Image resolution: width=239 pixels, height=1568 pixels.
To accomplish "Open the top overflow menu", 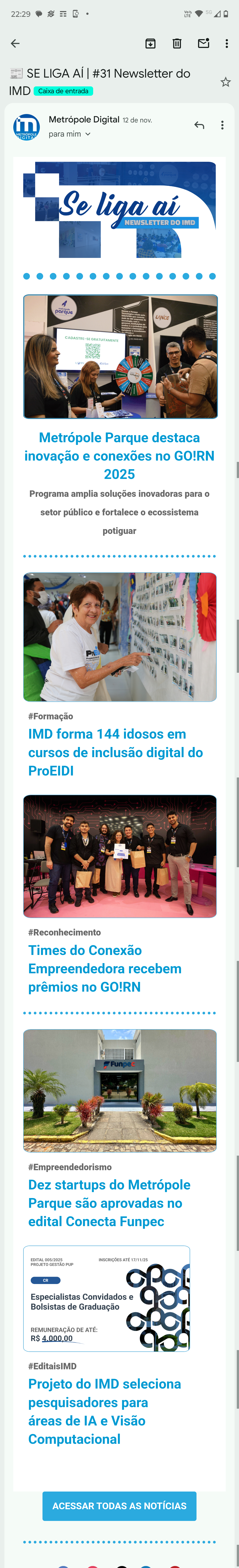I will 226,43.
